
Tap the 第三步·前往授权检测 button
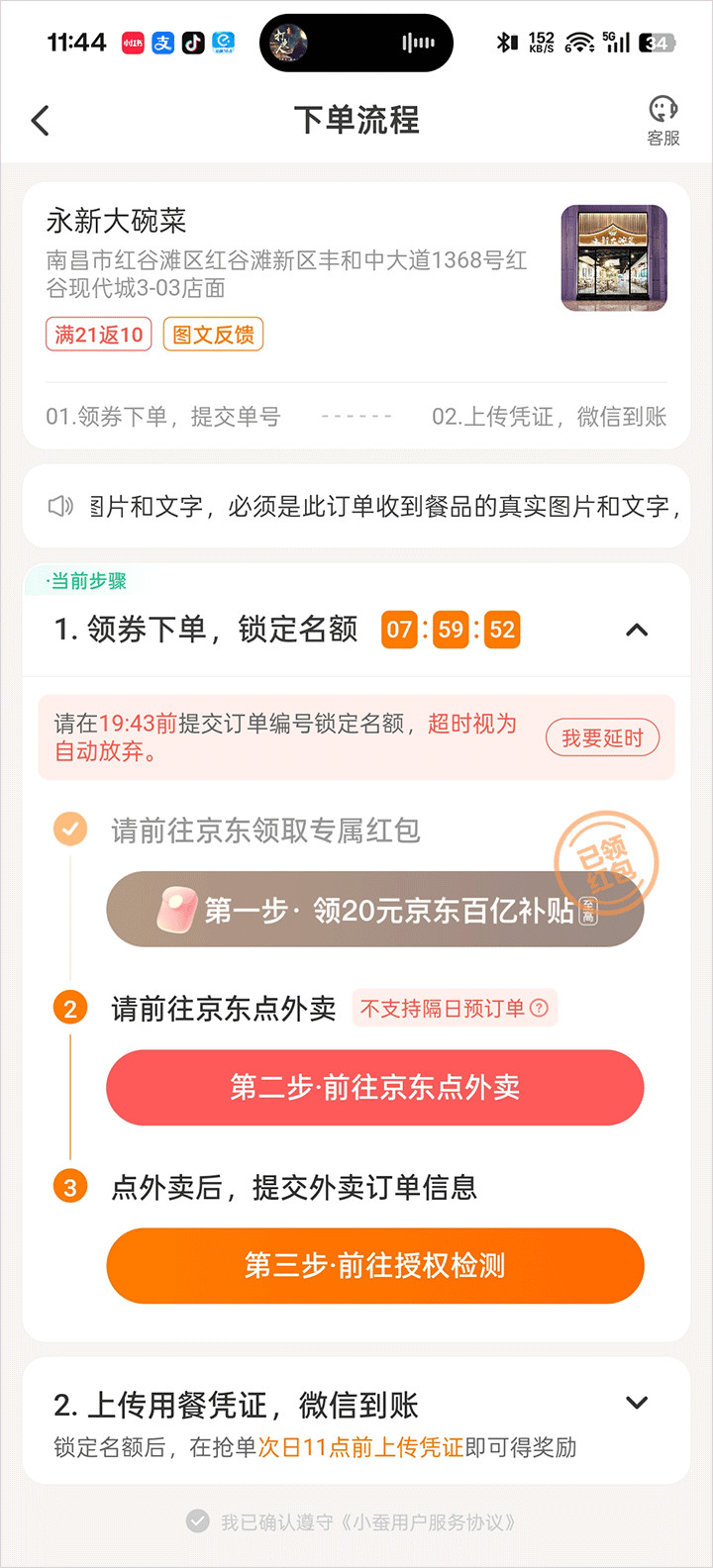374,1265
